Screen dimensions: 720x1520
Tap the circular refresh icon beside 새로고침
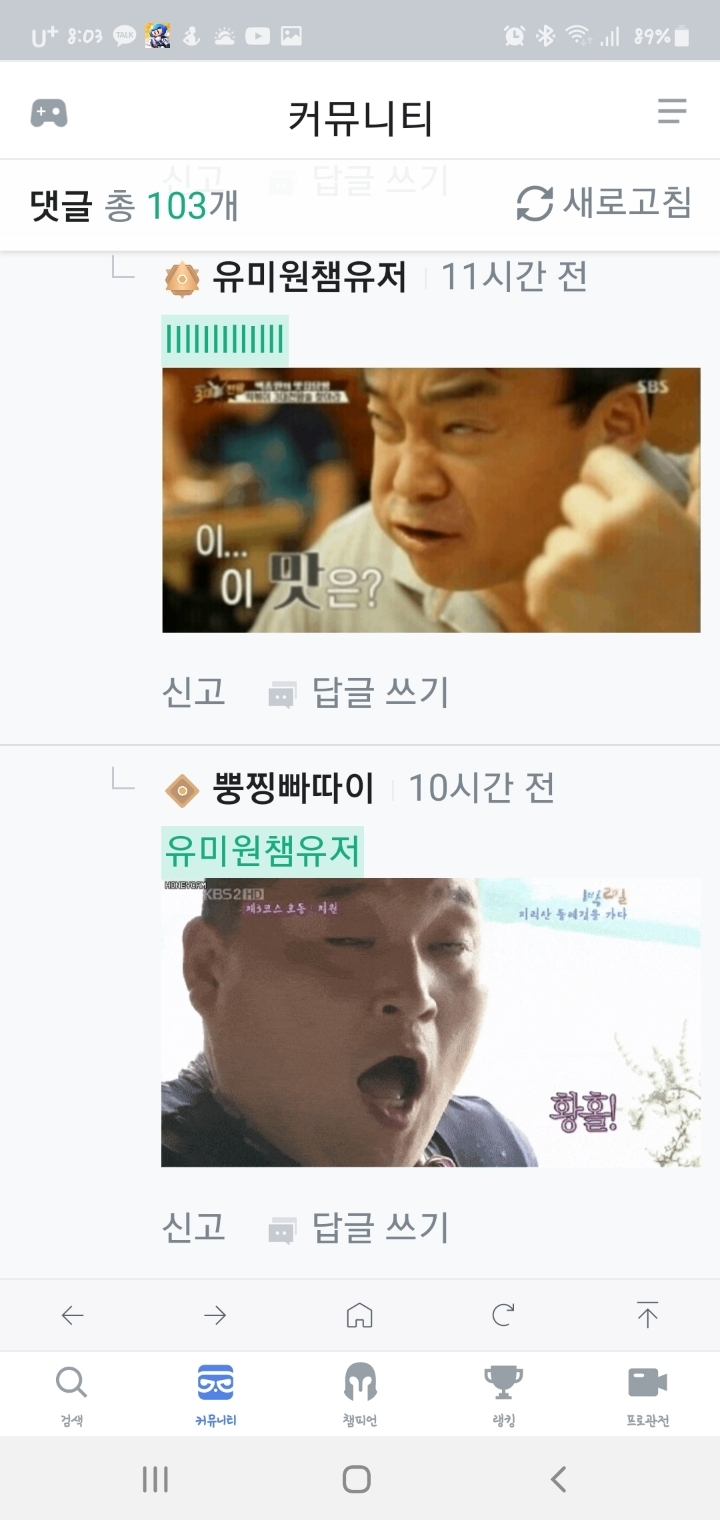click(x=532, y=204)
